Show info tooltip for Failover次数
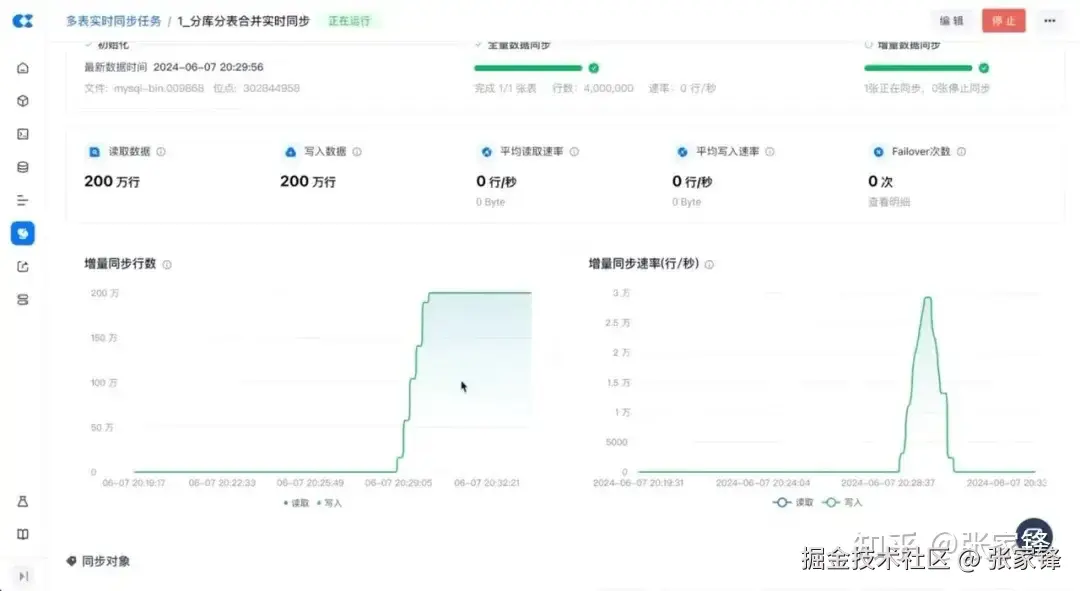 (x=961, y=152)
